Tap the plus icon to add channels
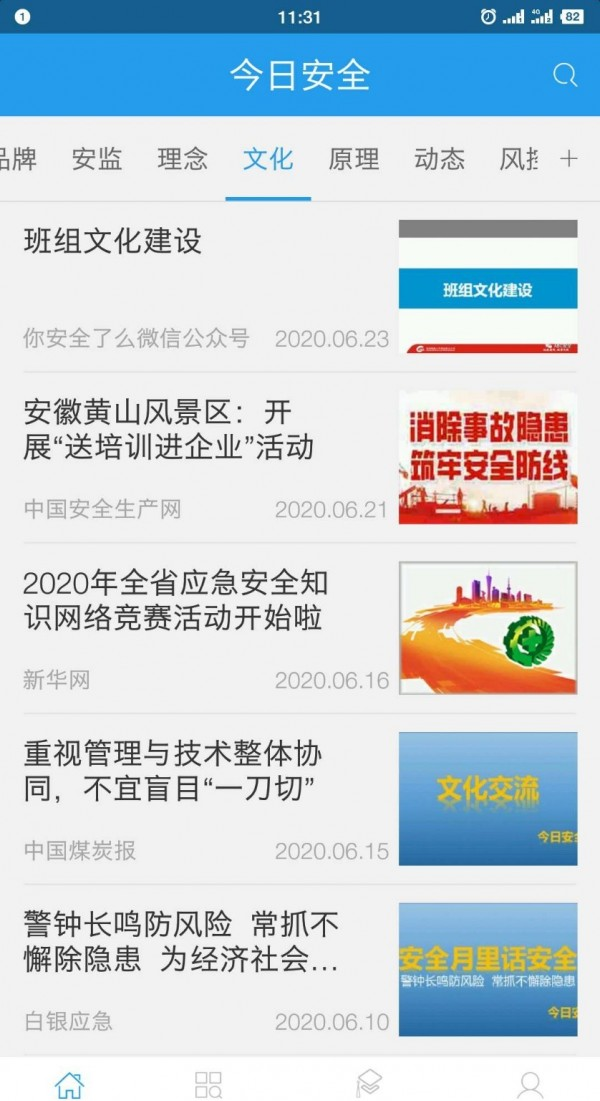This screenshot has width=600, height=1101. 569,159
